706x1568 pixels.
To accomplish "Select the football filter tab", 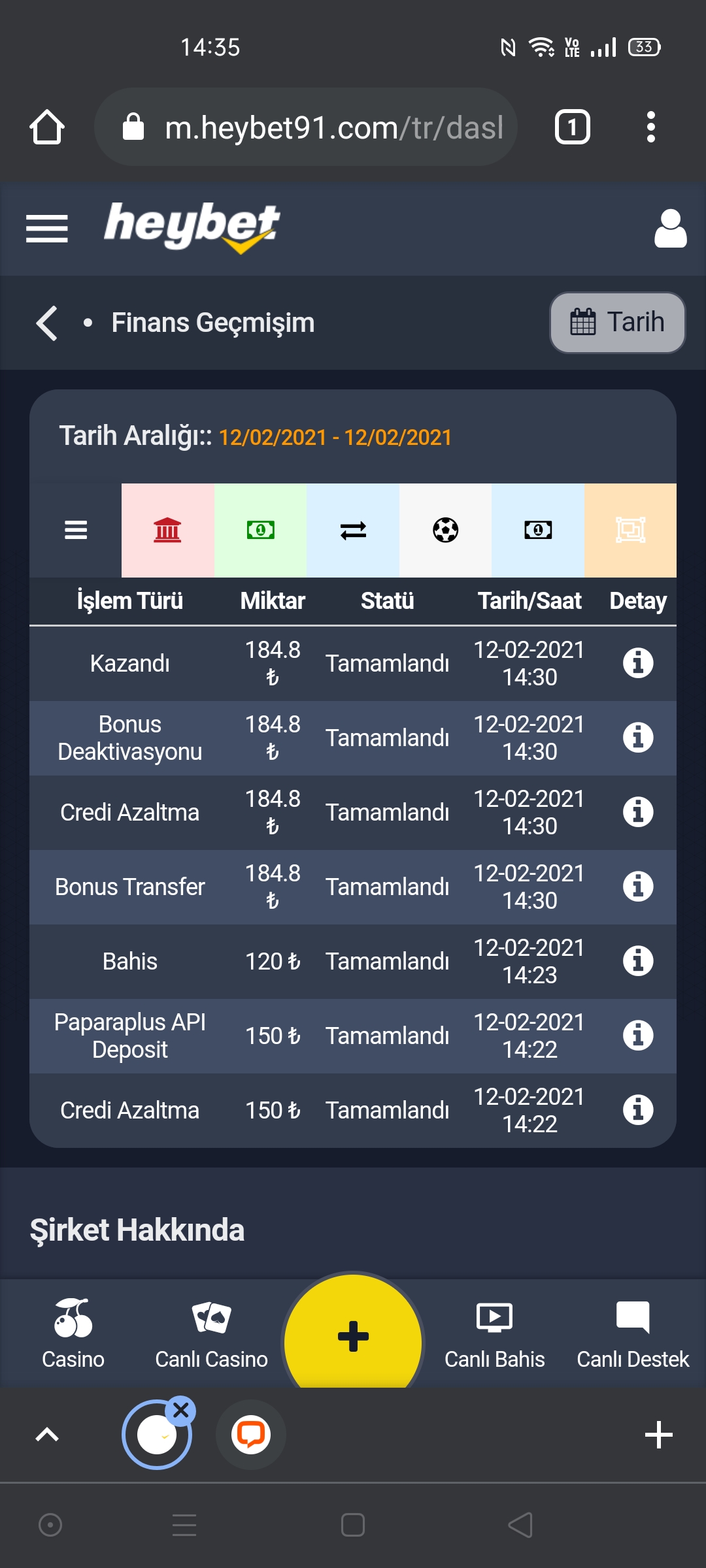I will pyautogui.click(x=445, y=530).
